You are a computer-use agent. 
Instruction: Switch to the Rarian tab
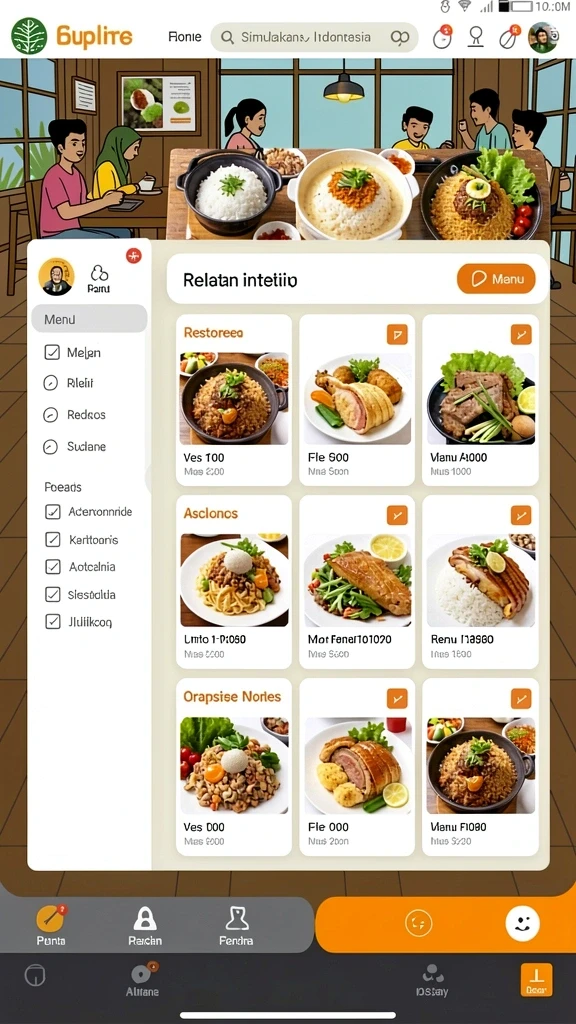point(145,925)
